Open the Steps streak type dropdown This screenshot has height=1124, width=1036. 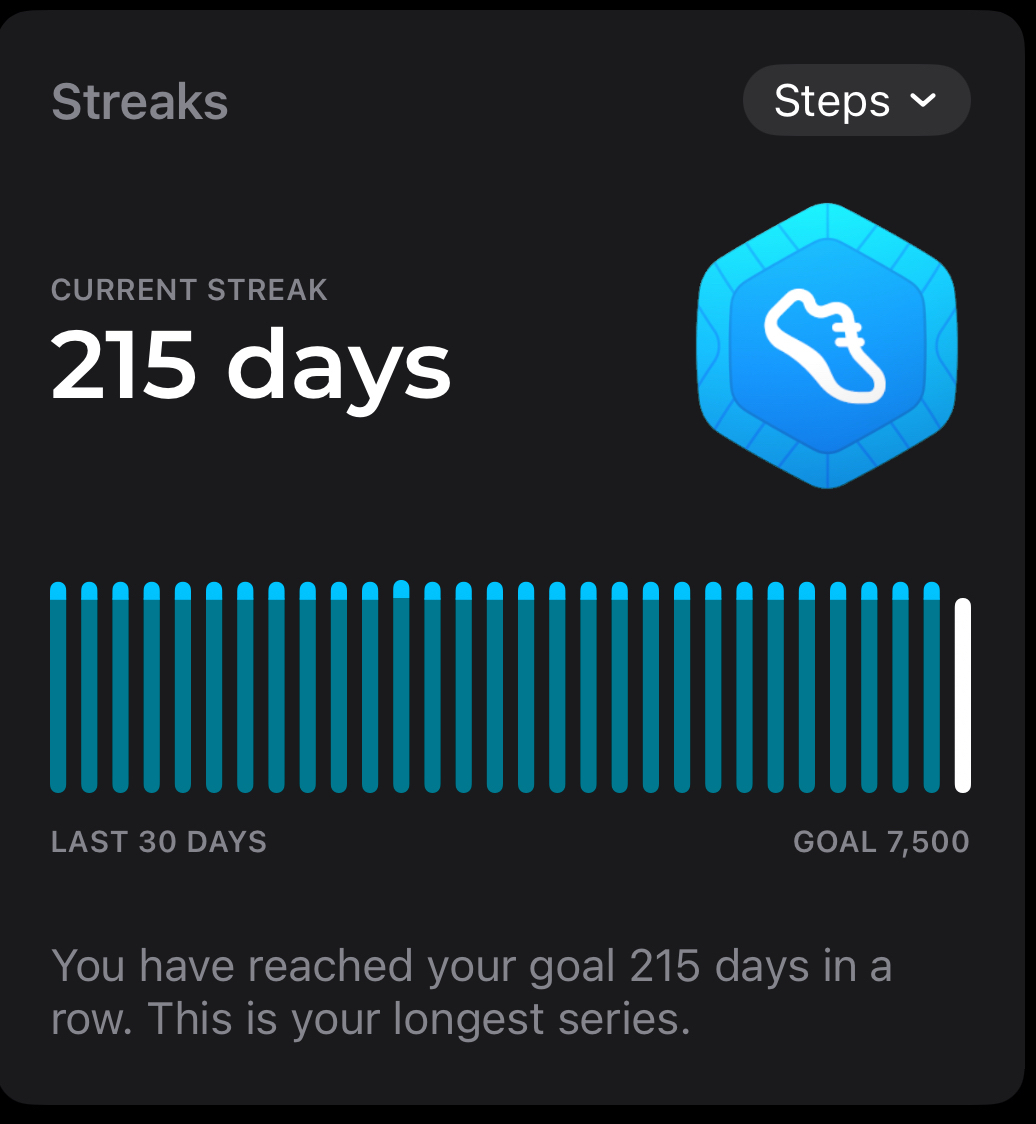(856, 101)
